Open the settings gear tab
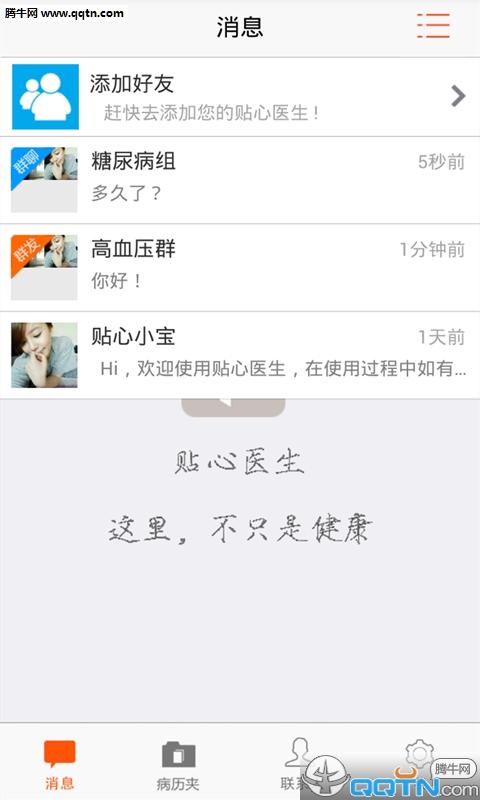Viewport: 480px width, 800px height. (419, 755)
